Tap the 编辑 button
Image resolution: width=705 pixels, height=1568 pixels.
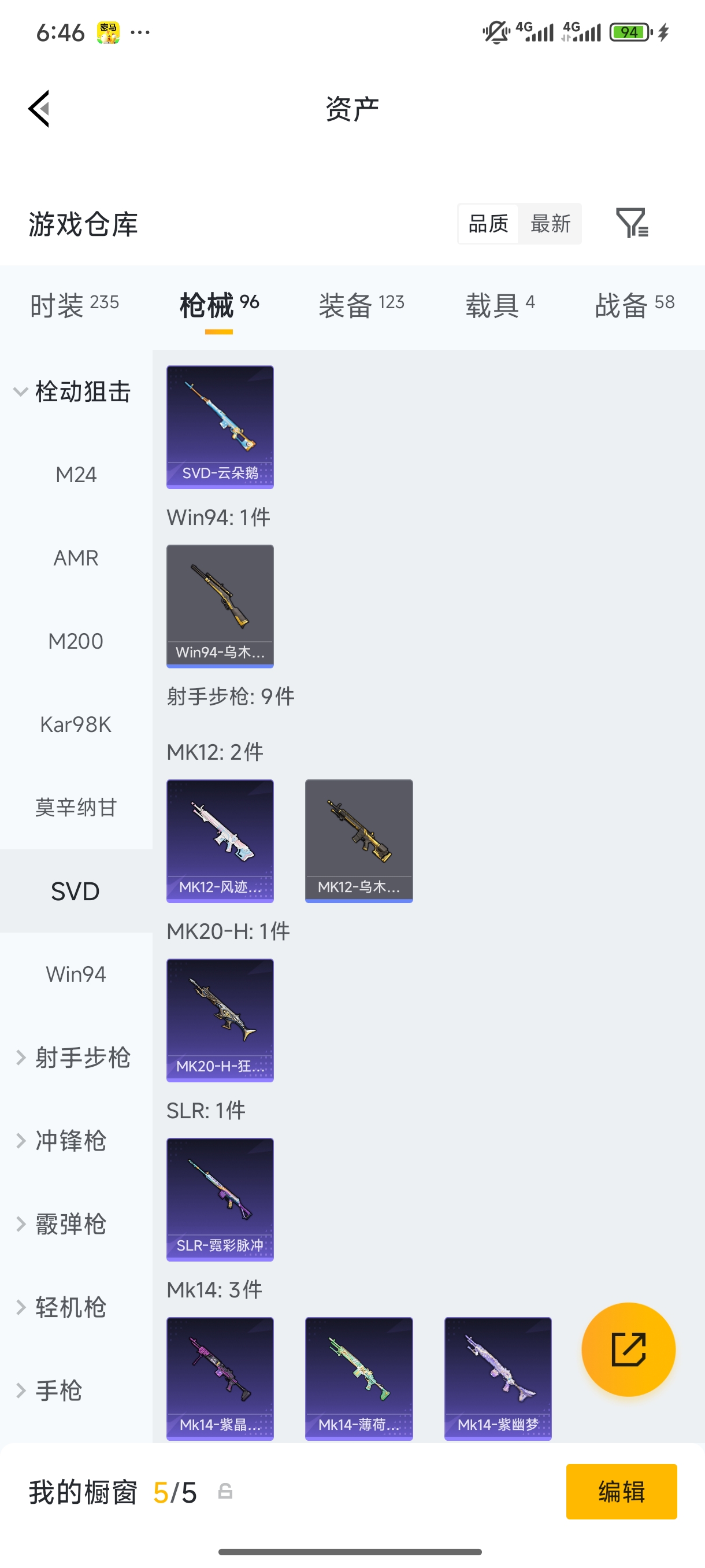click(621, 1492)
